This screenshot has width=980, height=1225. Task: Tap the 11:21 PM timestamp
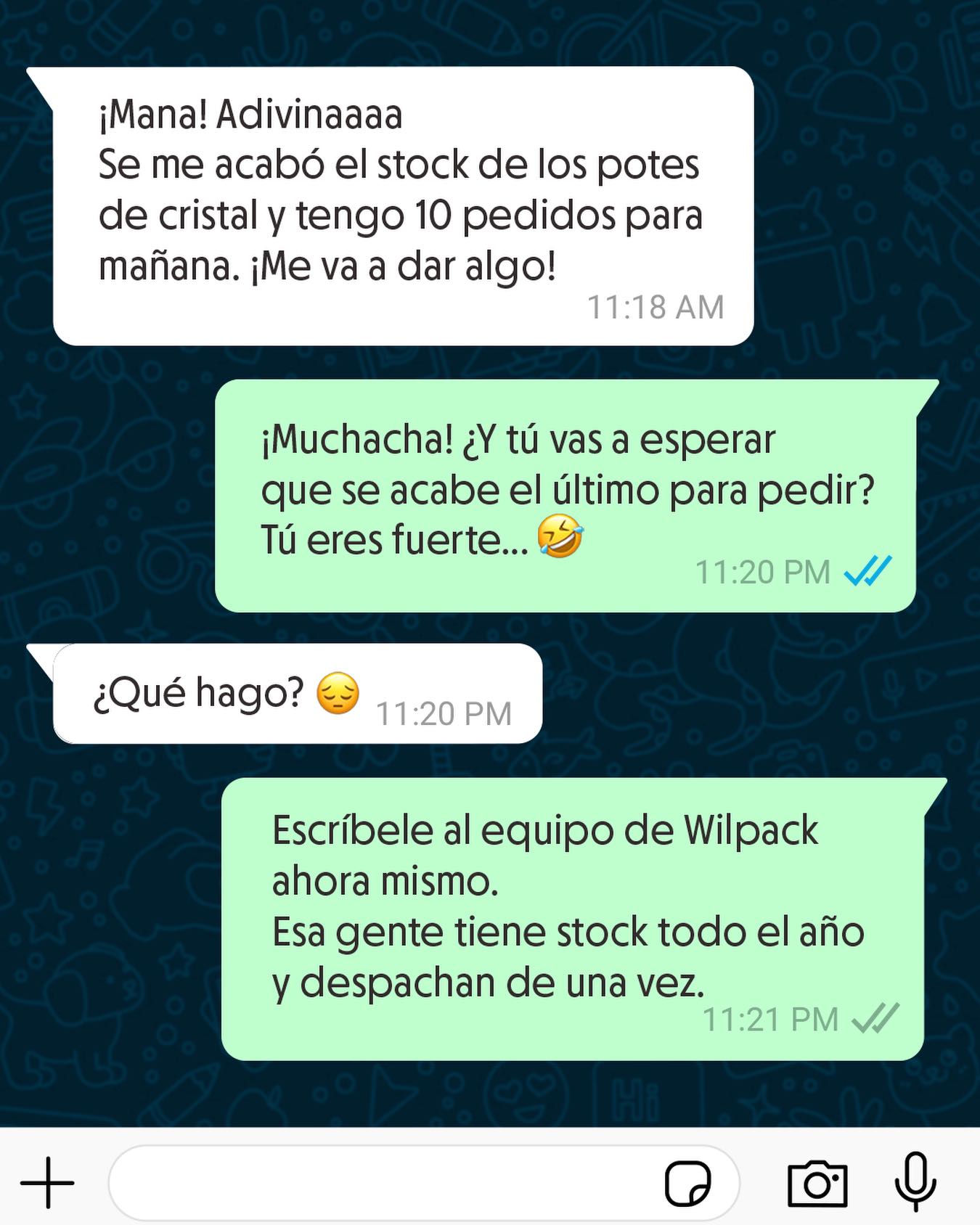771,1017
